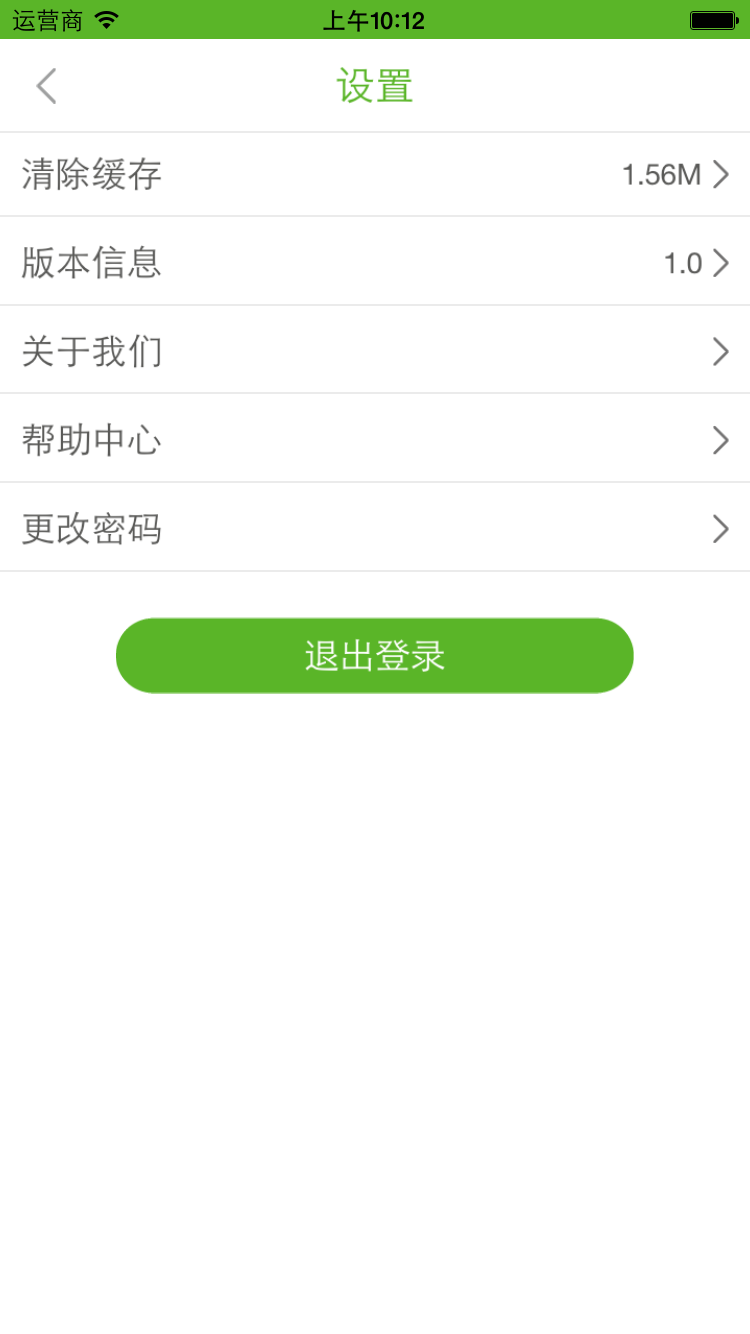Open 帮助中心 using its right chevron
The image size is (750, 1334).
pos(721,440)
